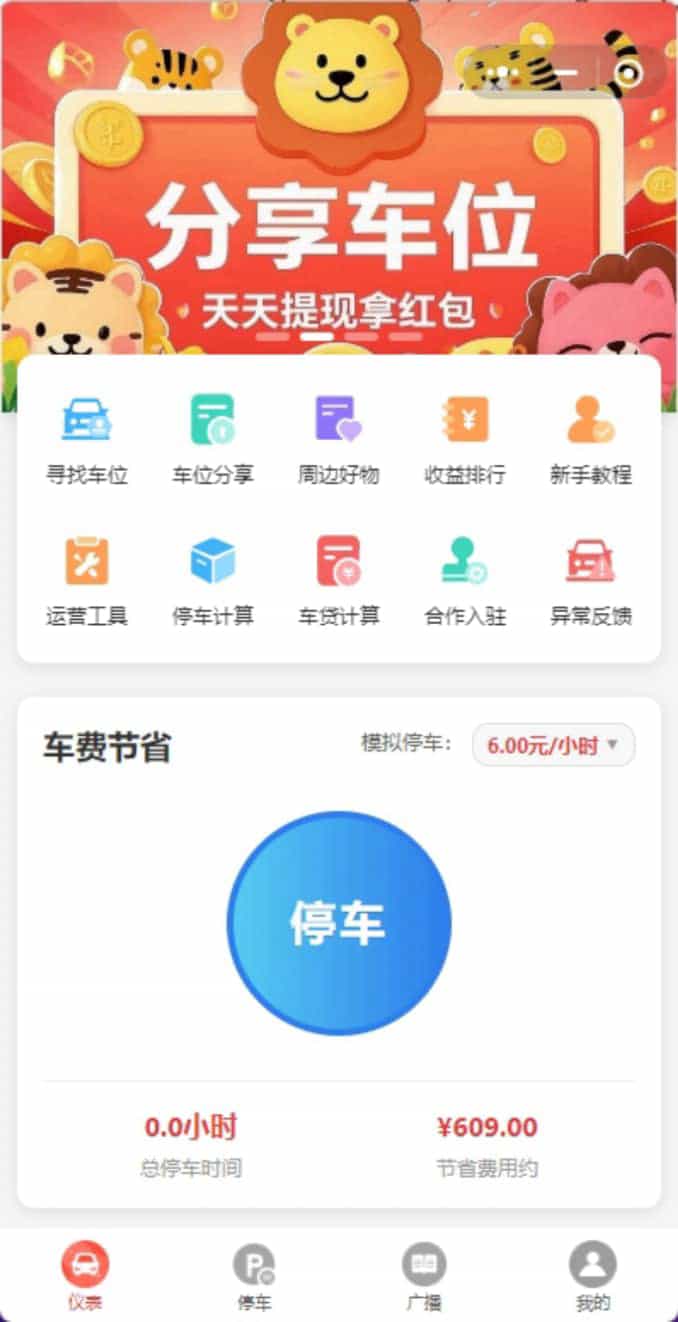The height and width of the screenshot is (1322, 678).
Task: Open the 车贷计算 loan calculator
Action: [x=339, y=581]
